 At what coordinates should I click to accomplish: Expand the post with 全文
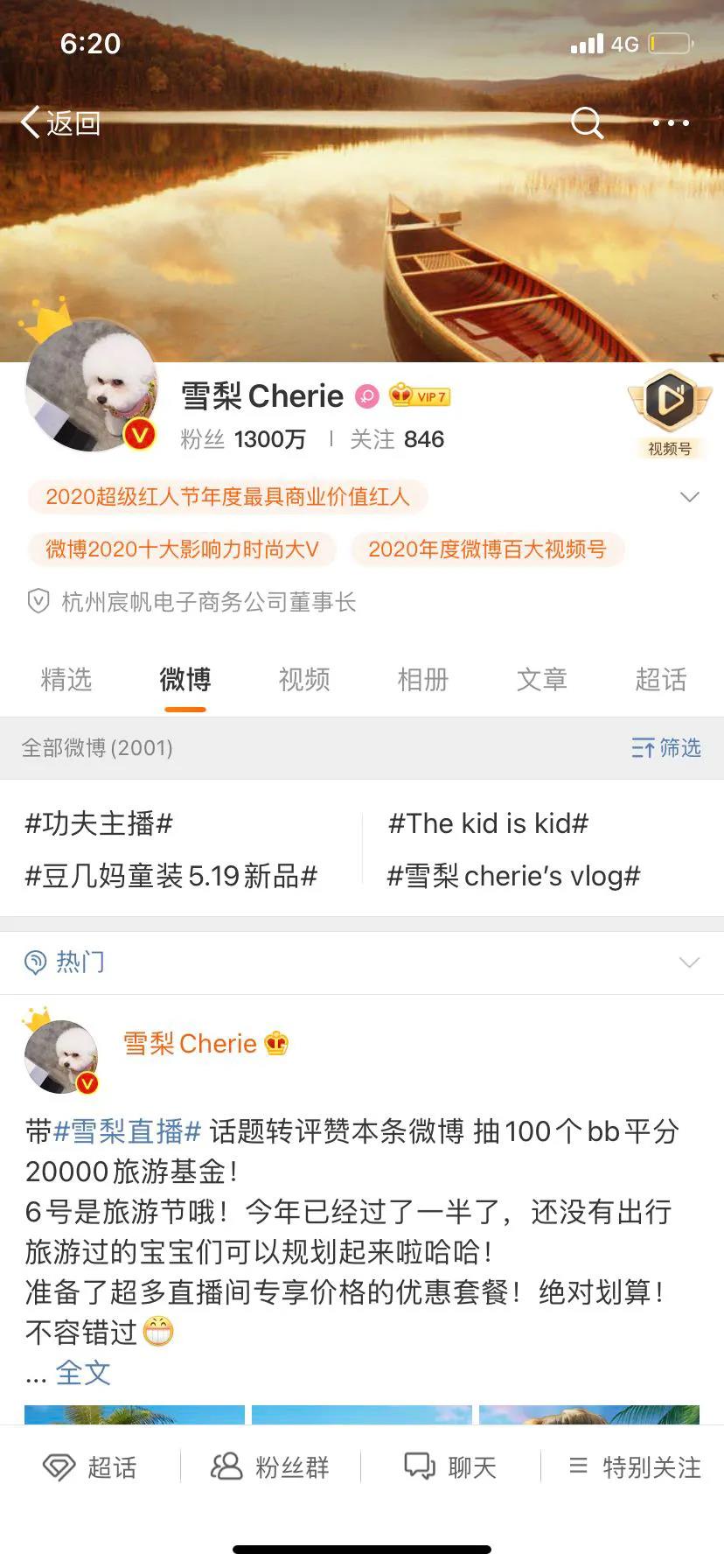(x=83, y=1373)
